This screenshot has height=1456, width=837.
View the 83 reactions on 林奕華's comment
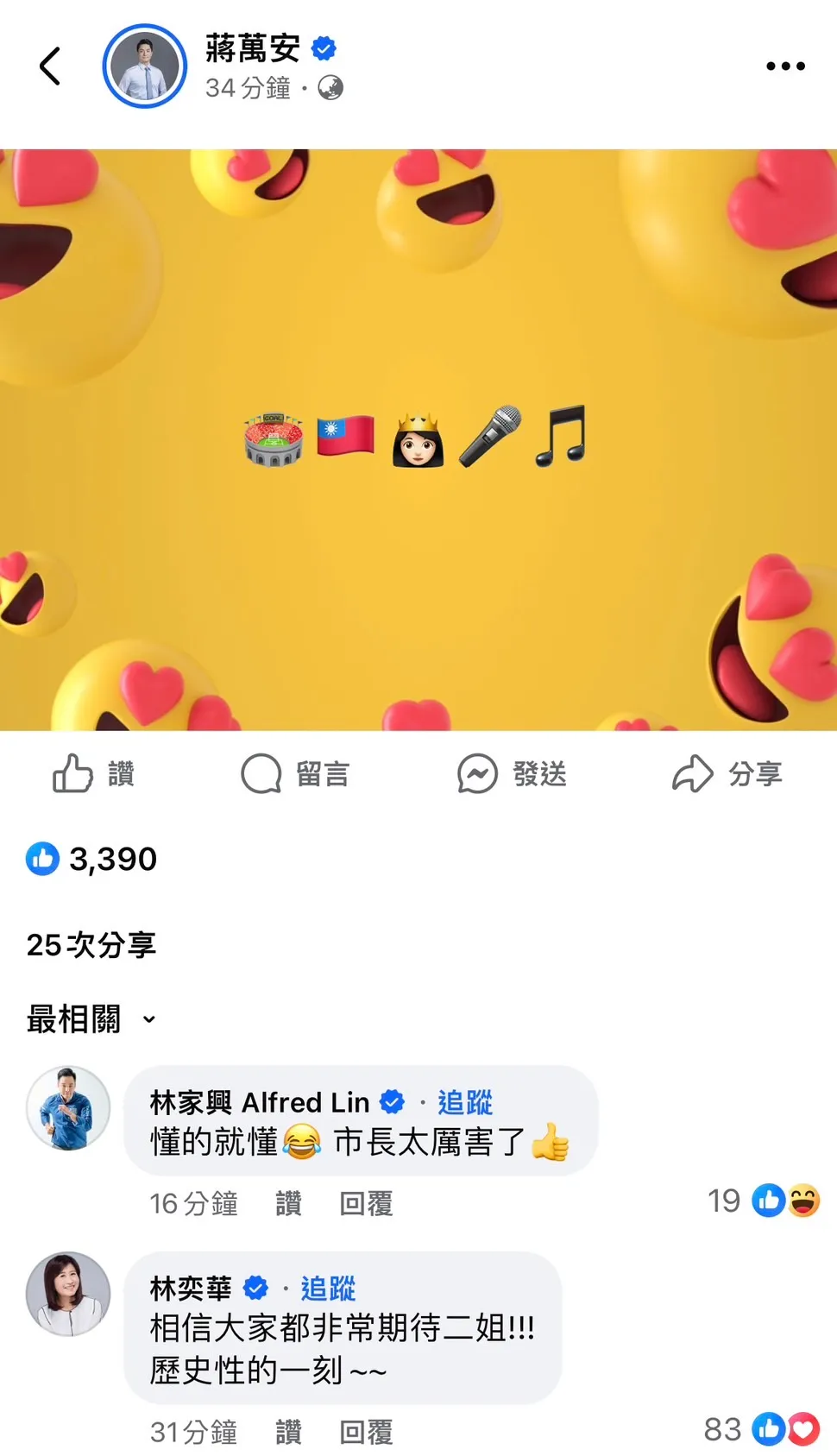761,1429
